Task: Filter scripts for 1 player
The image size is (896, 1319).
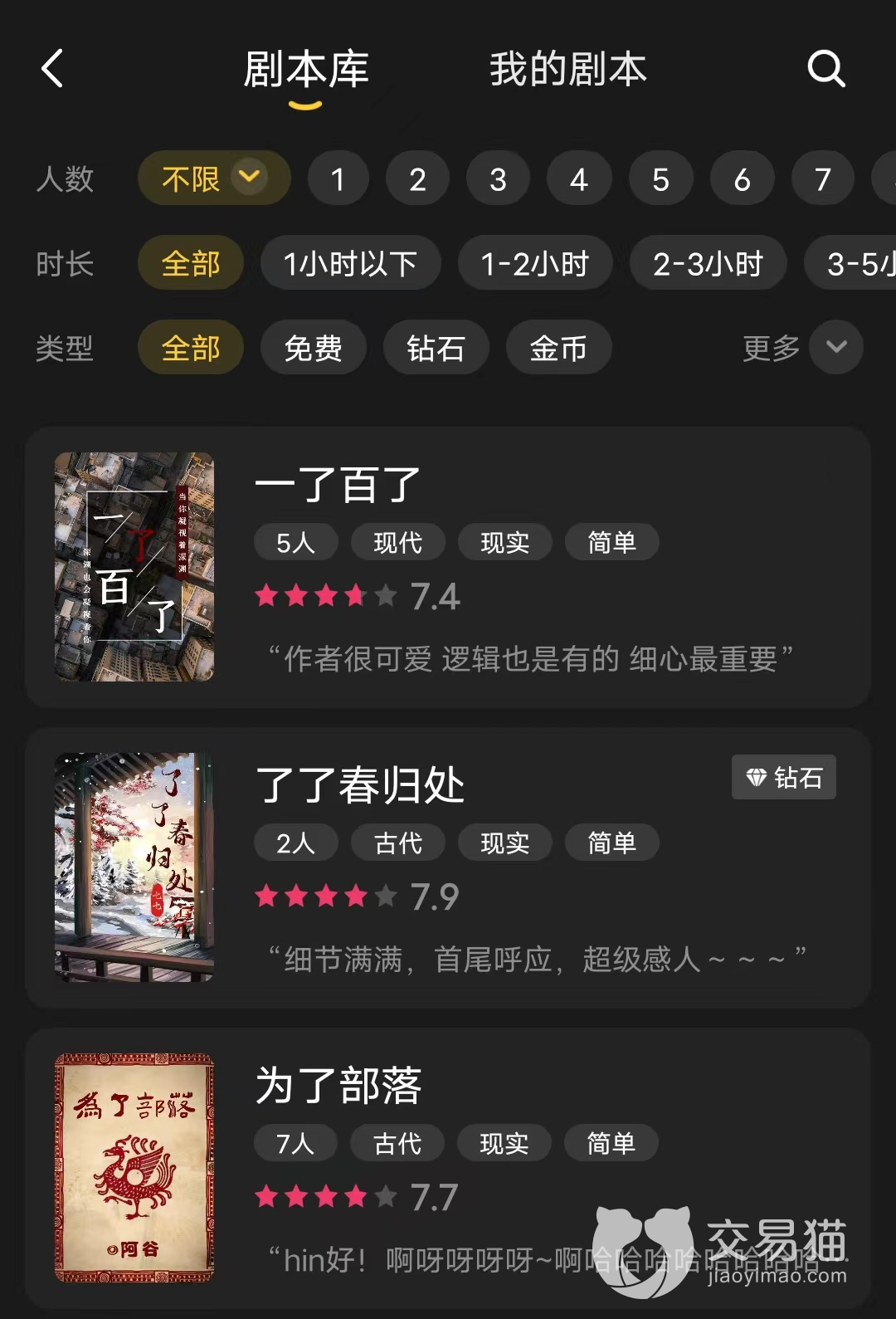Action: coord(338,178)
